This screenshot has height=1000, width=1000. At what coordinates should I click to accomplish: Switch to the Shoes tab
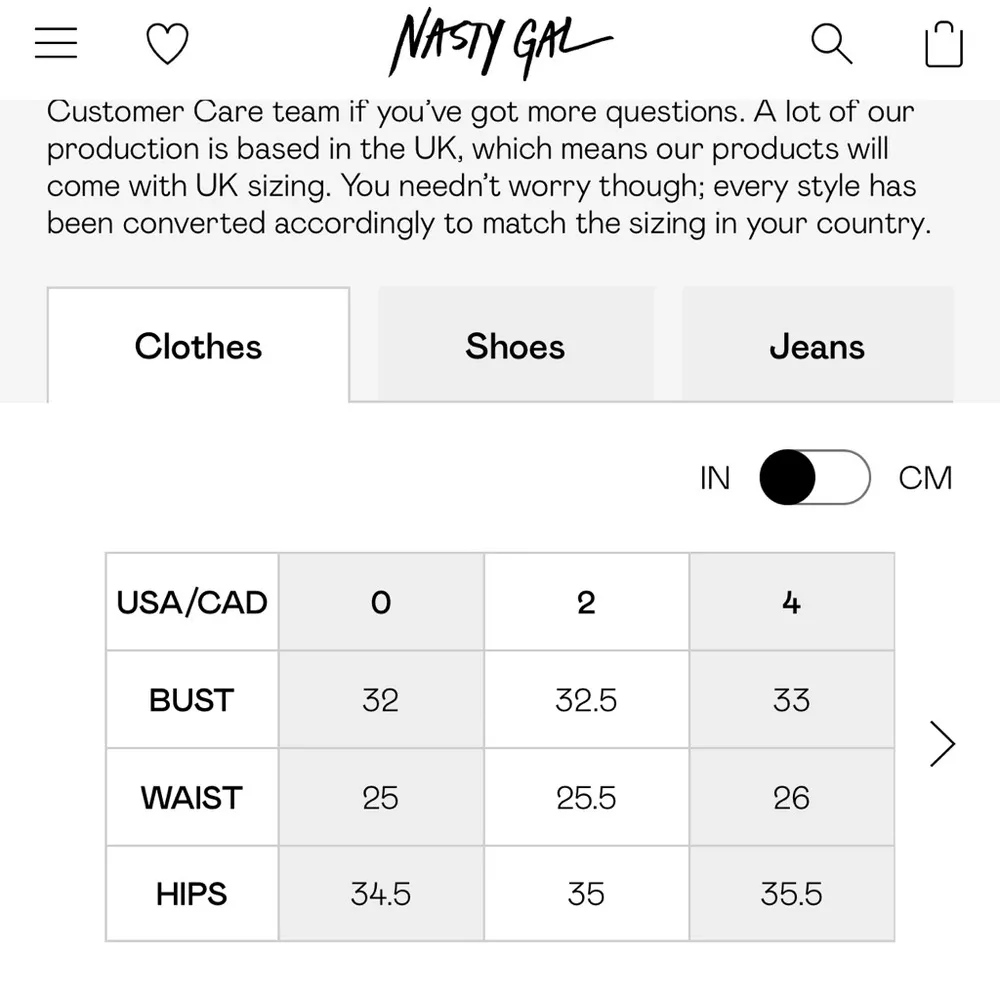pos(515,346)
